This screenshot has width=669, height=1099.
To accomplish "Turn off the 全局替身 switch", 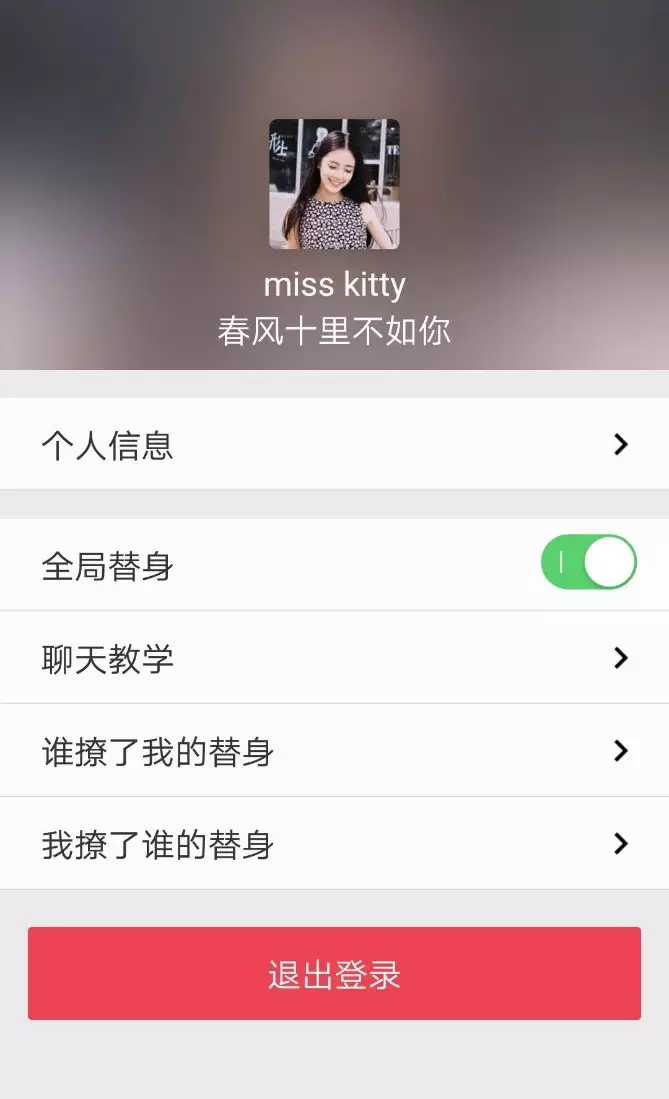I will click(588, 563).
